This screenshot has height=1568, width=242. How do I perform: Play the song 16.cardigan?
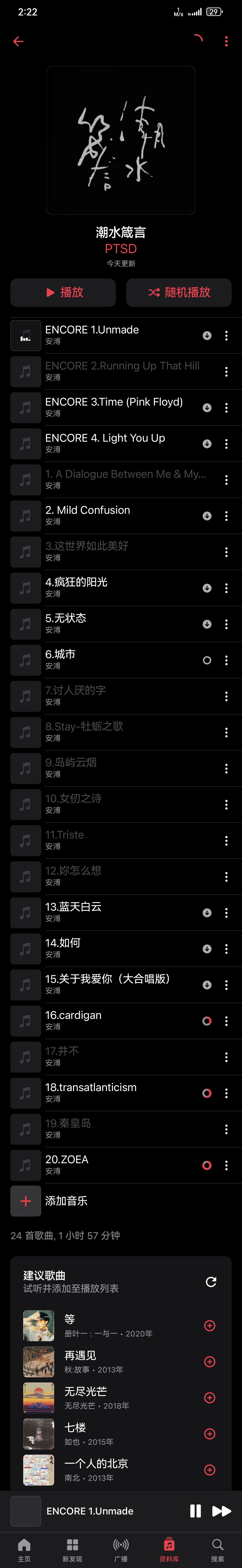pyautogui.click(x=73, y=1020)
